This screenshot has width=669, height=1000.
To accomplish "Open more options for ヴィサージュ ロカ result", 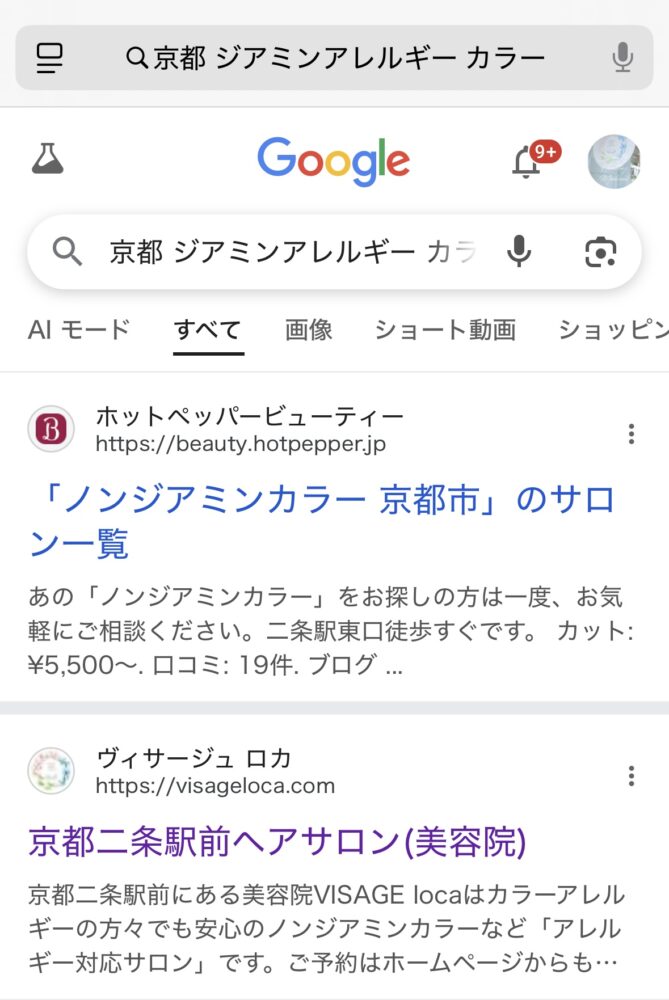I will point(631,775).
